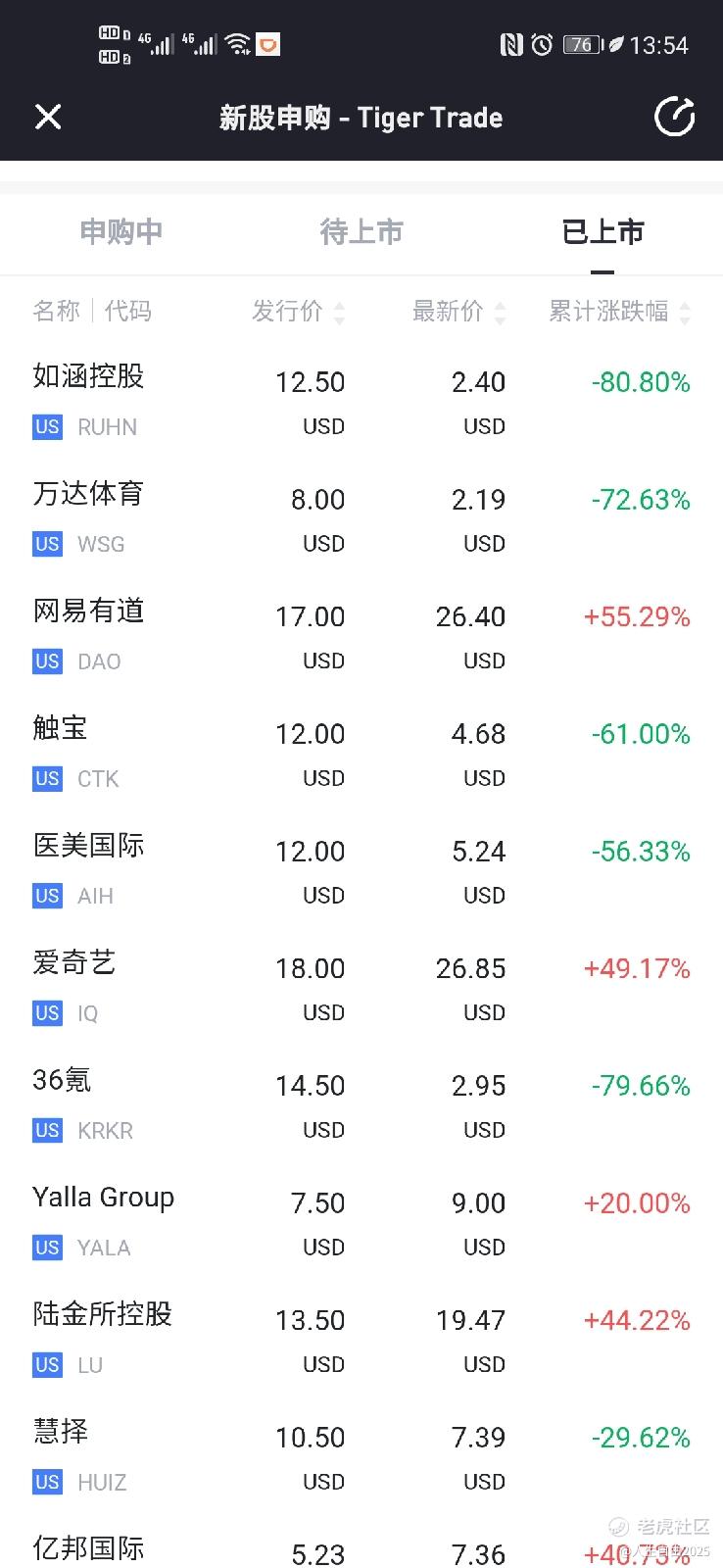Open the 万达体育 WSG stock row

(361, 517)
